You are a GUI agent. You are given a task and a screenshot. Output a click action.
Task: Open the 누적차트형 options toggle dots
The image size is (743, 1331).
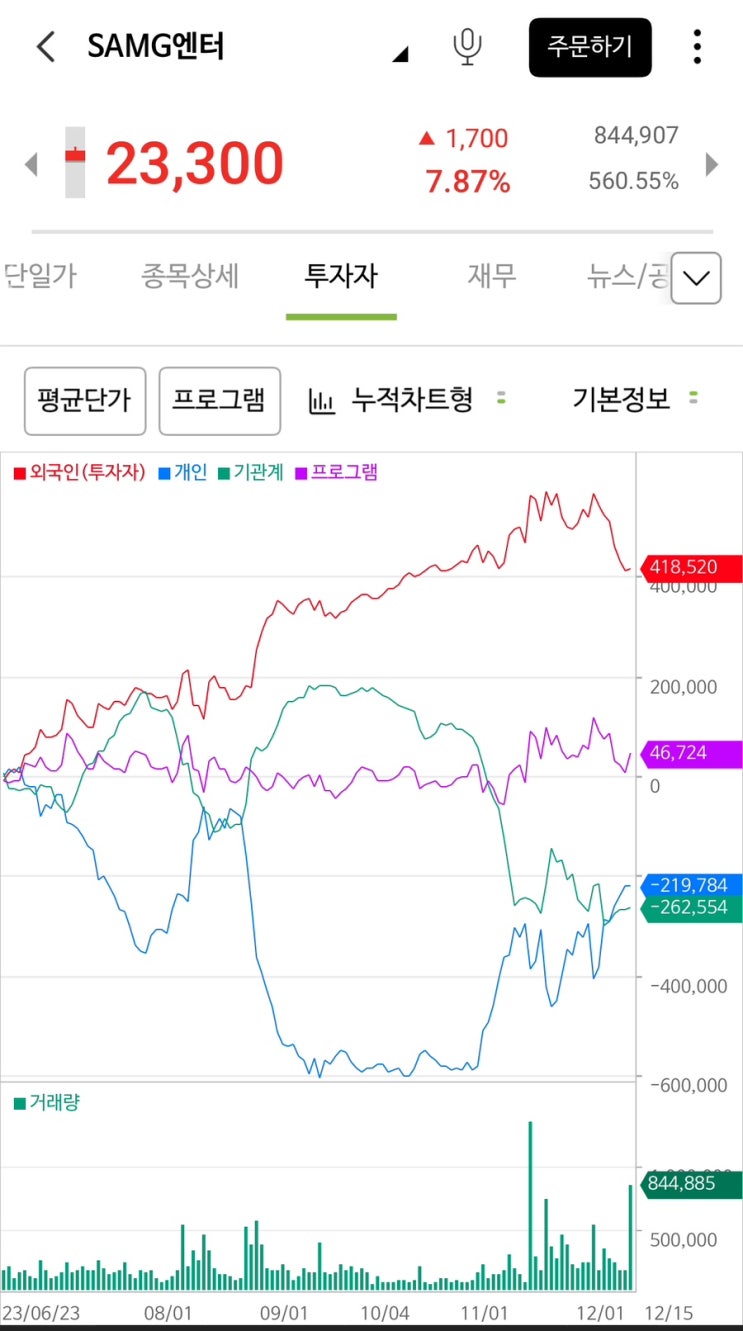[501, 398]
